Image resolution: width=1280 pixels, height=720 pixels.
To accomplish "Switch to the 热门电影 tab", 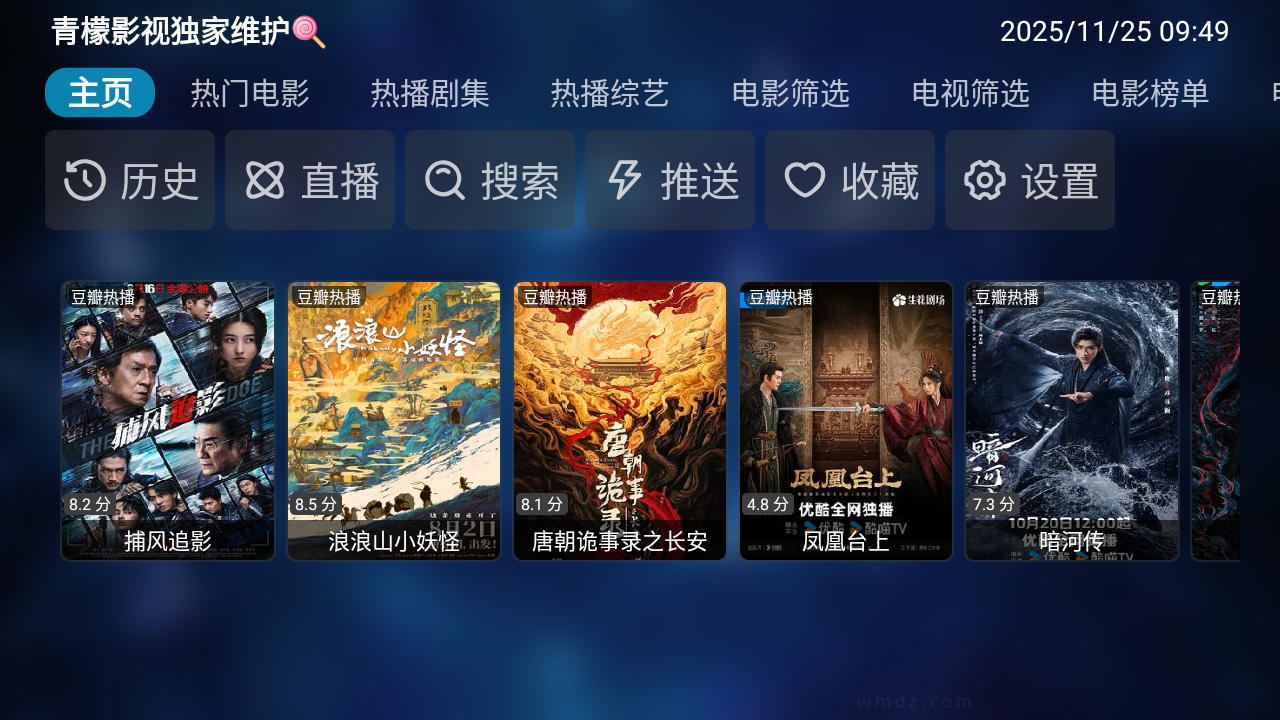I will (250, 93).
